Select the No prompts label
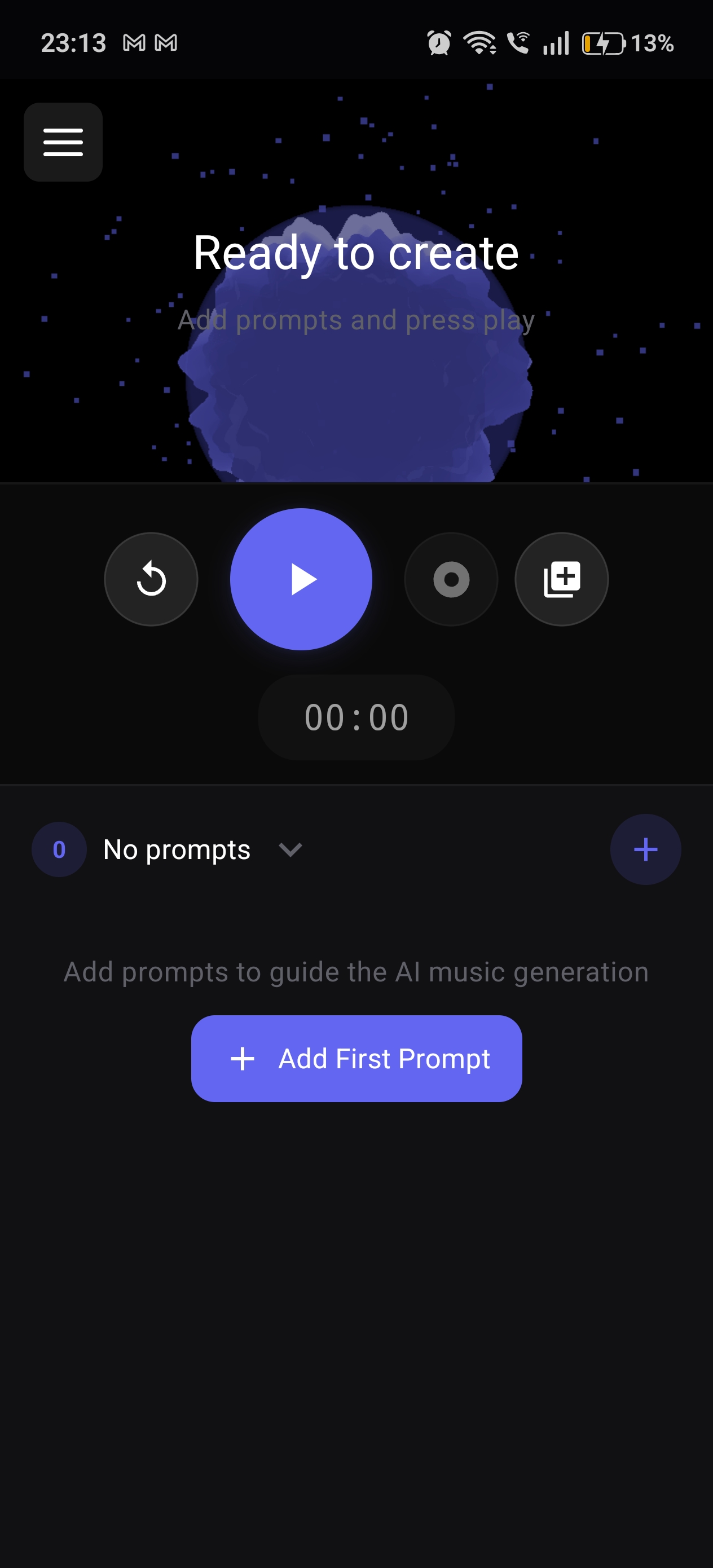Viewport: 713px width, 1568px height. [177, 849]
